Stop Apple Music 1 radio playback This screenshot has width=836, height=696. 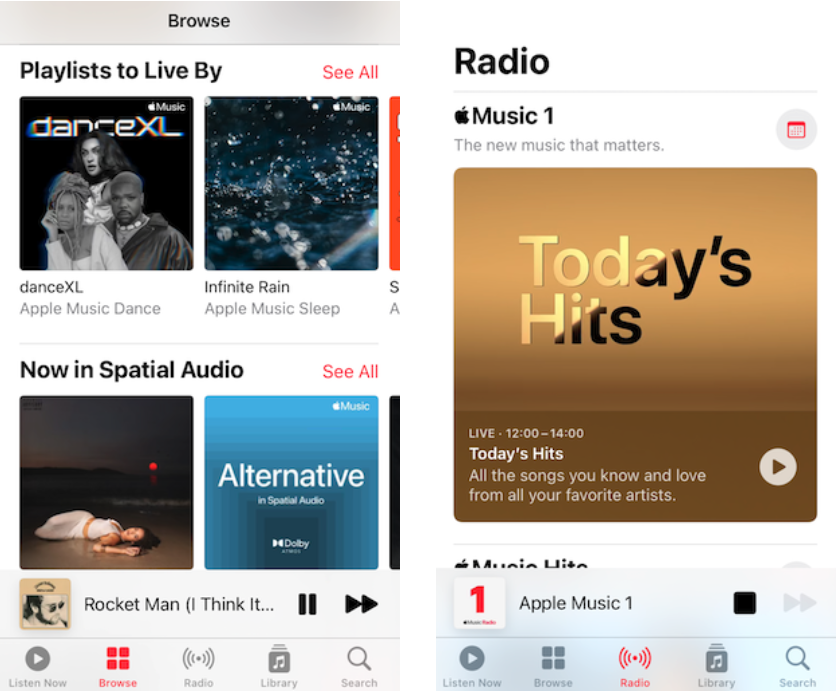(744, 603)
